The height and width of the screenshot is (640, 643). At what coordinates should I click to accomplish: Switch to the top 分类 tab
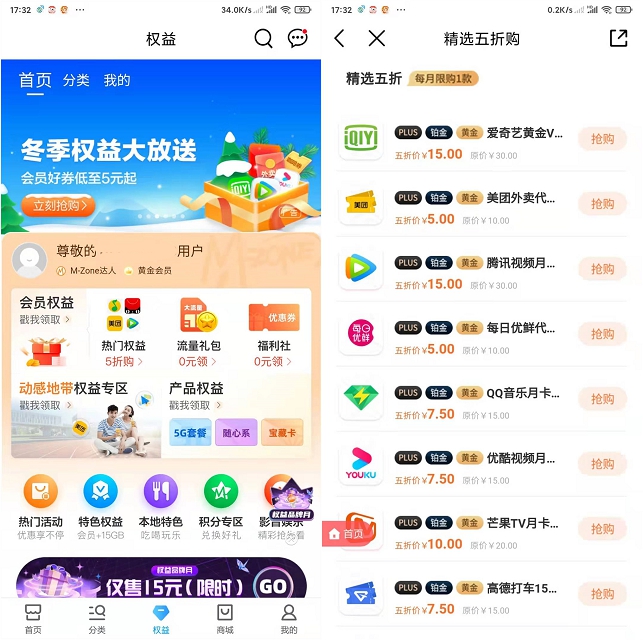76,81
